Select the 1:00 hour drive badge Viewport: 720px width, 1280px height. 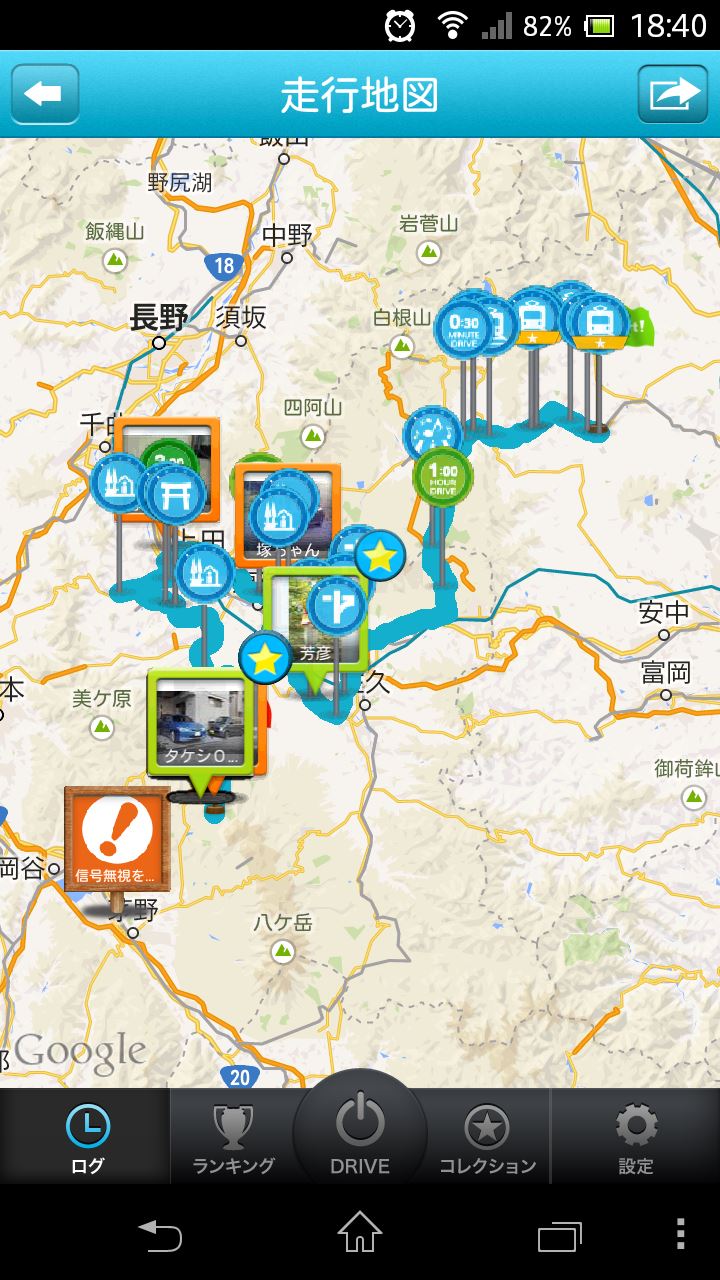tap(442, 476)
